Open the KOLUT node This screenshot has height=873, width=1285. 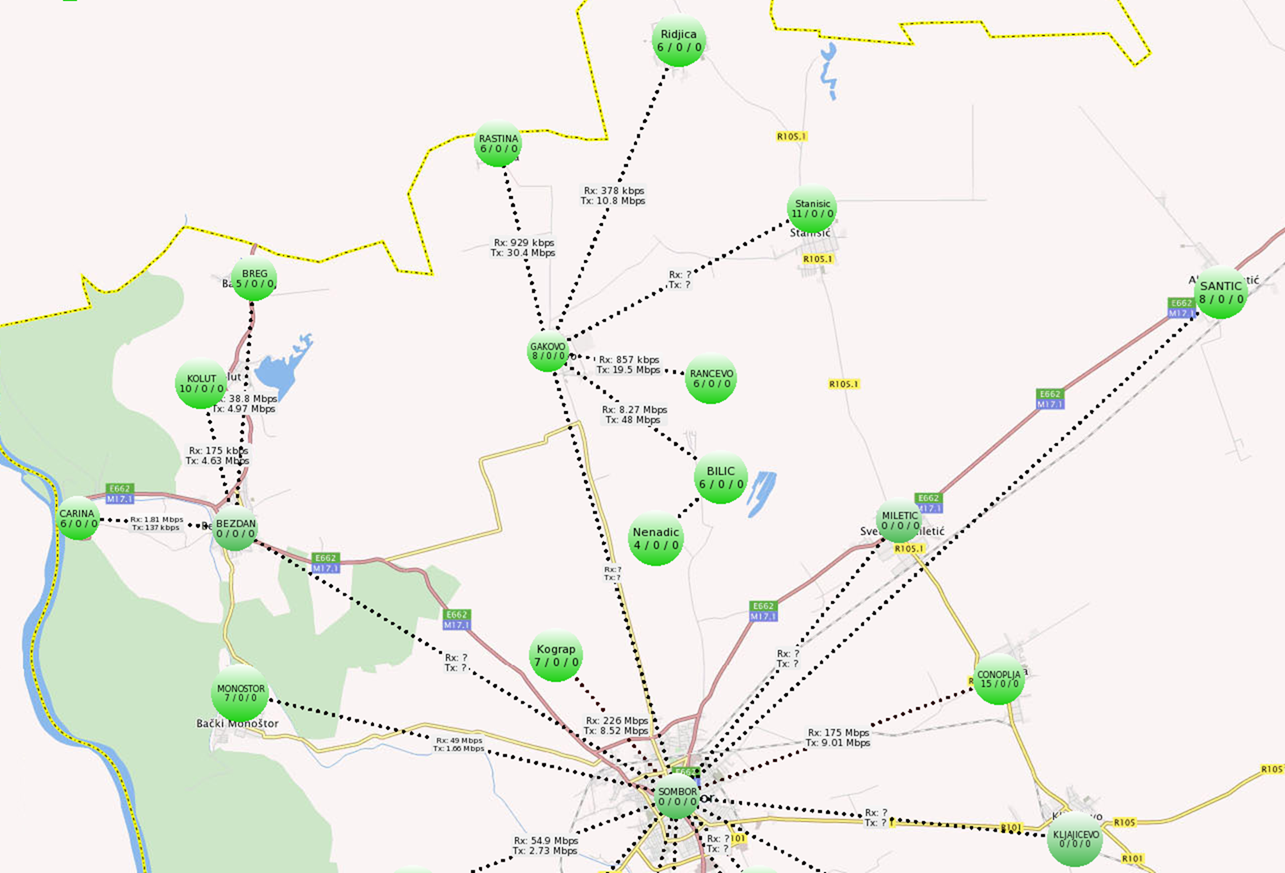pyautogui.click(x=200, y=383)
